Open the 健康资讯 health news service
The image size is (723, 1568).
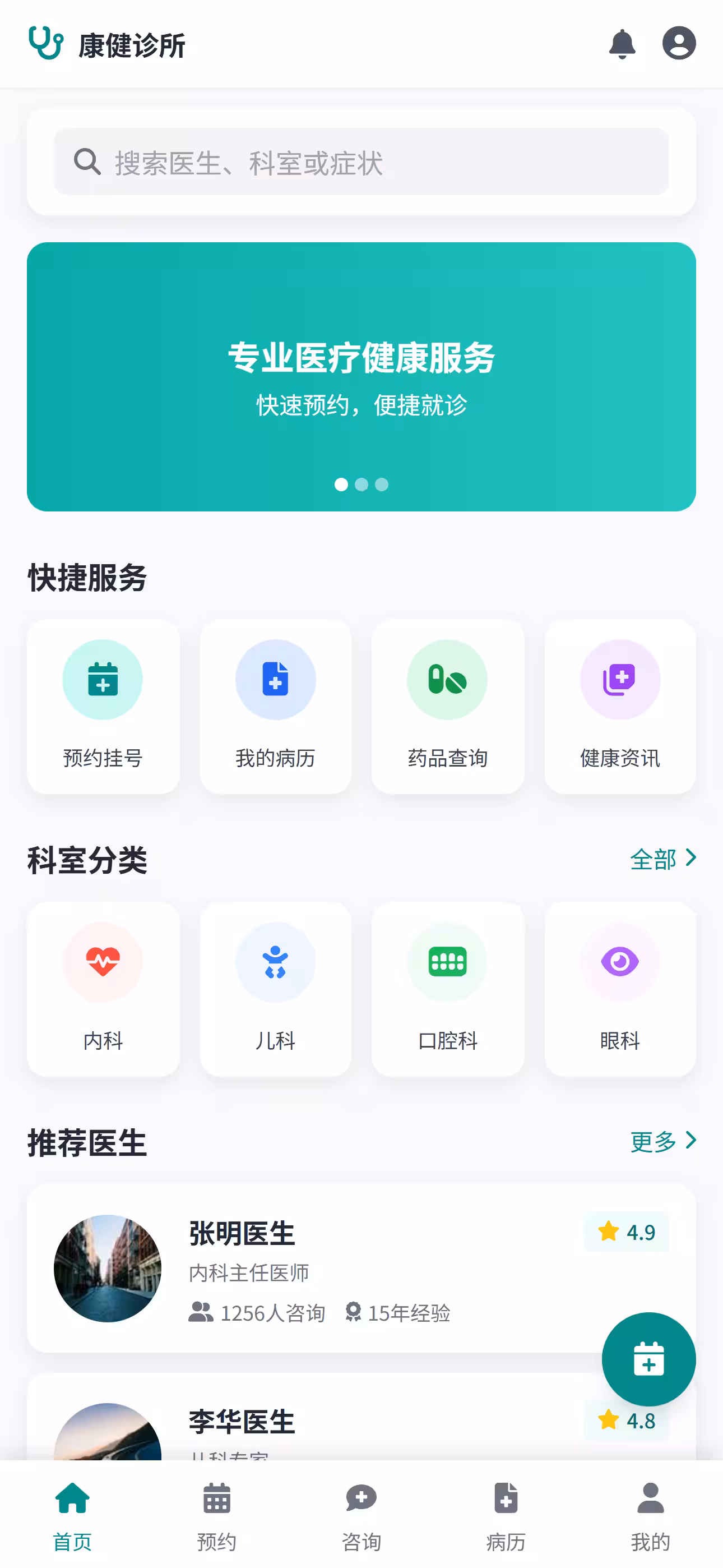619,680
